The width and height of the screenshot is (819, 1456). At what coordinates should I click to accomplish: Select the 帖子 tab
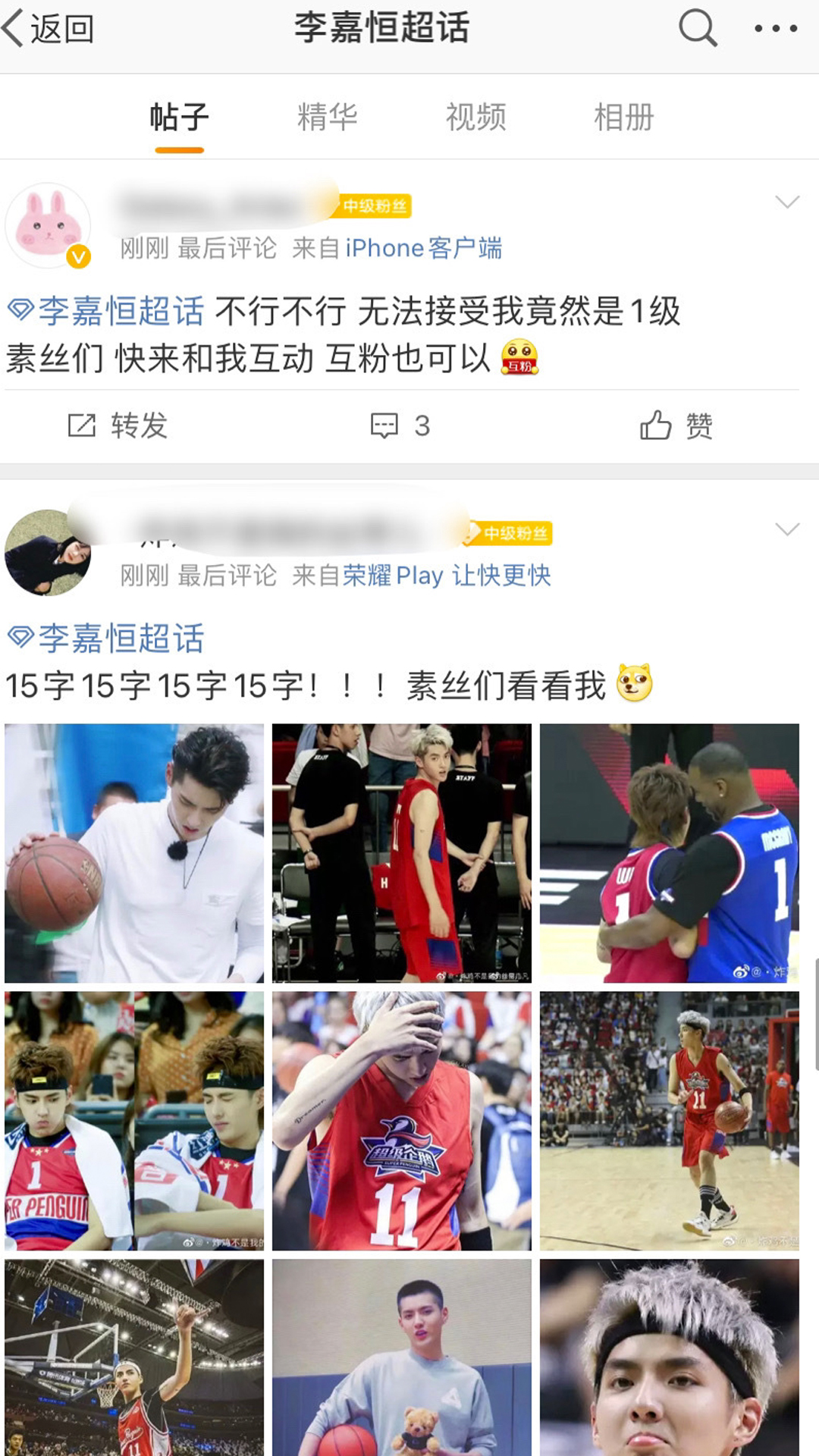179,118
